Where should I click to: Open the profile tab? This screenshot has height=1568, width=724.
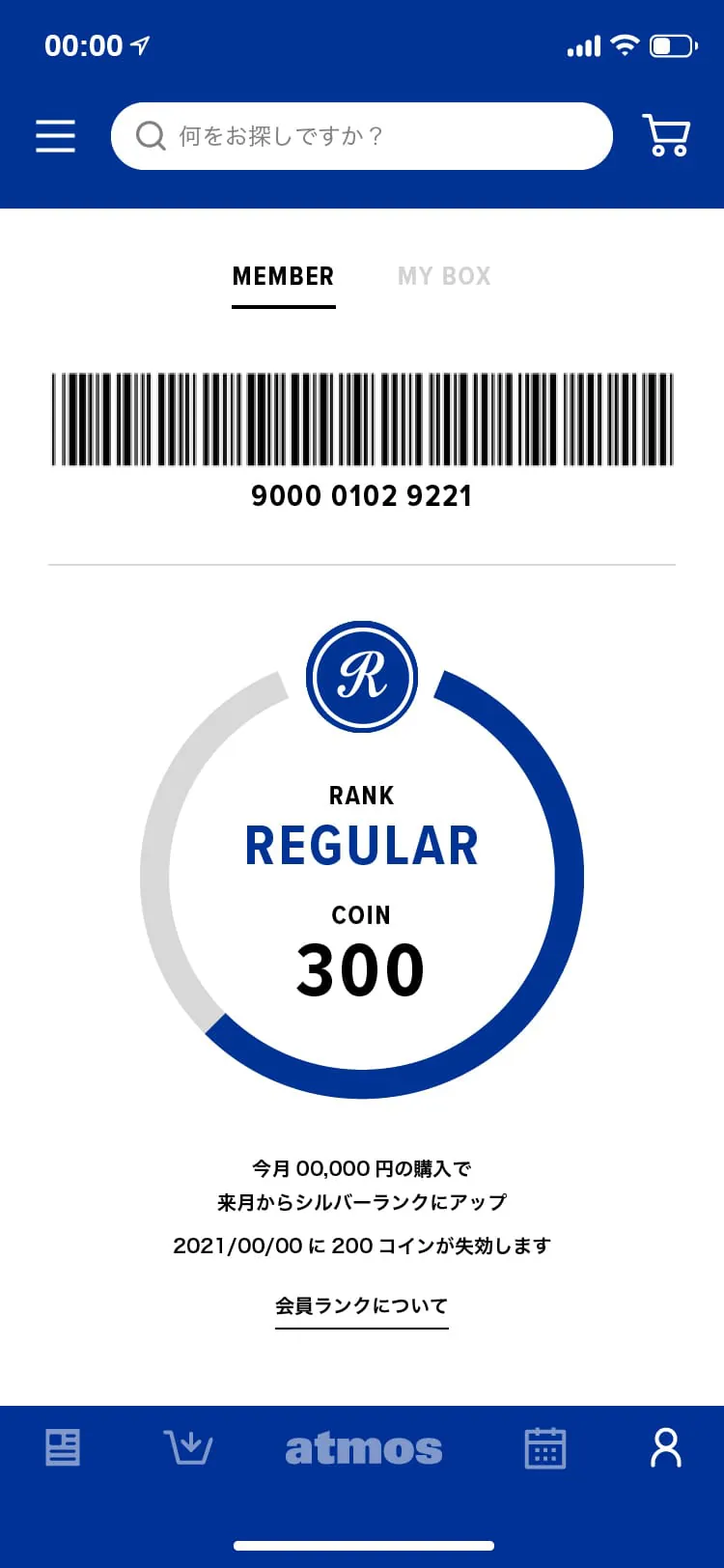tap(666, 1448)
